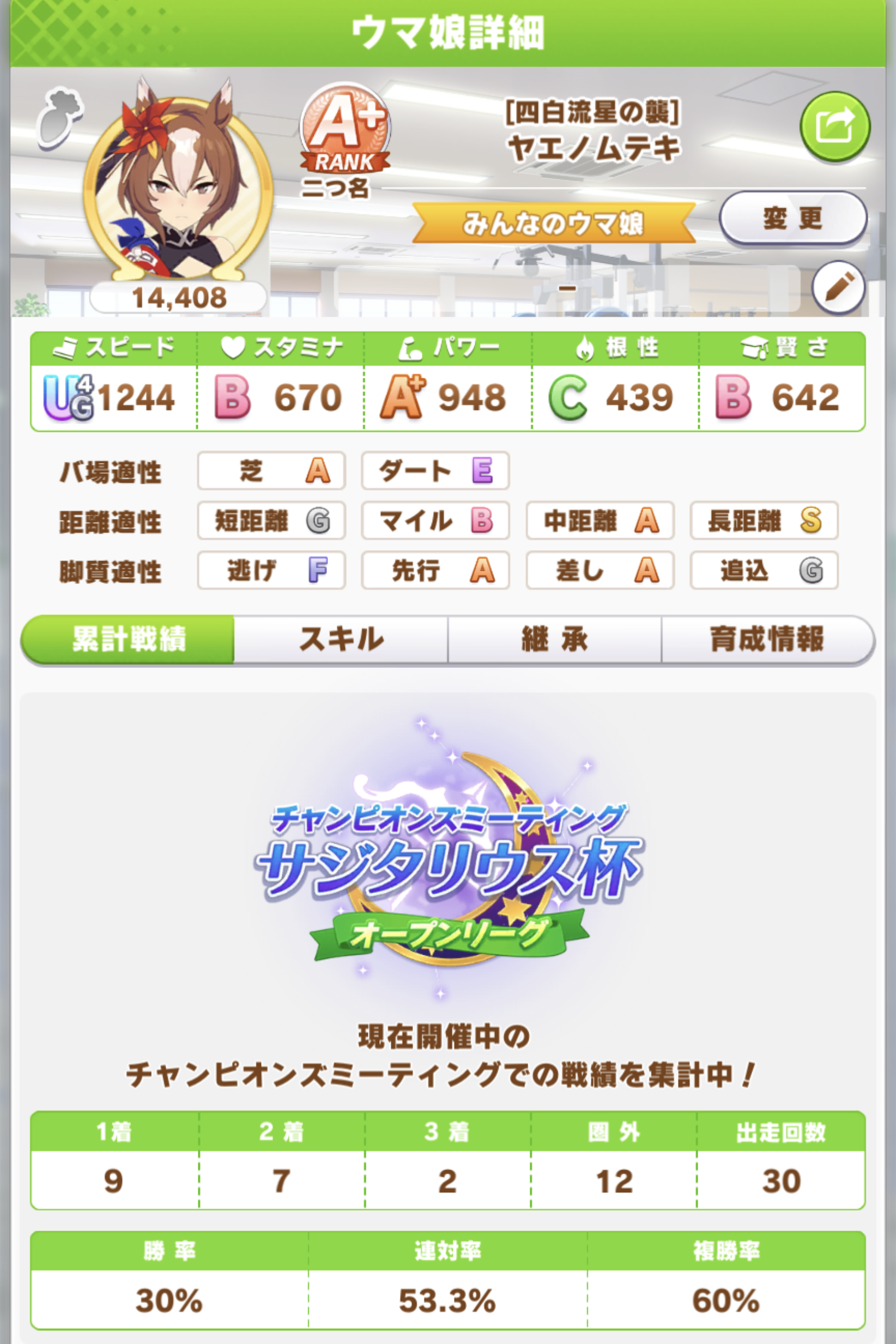Edit the memo with pencil icon
This screenshot has height=1344, width=896.
[x=838, y=287]
